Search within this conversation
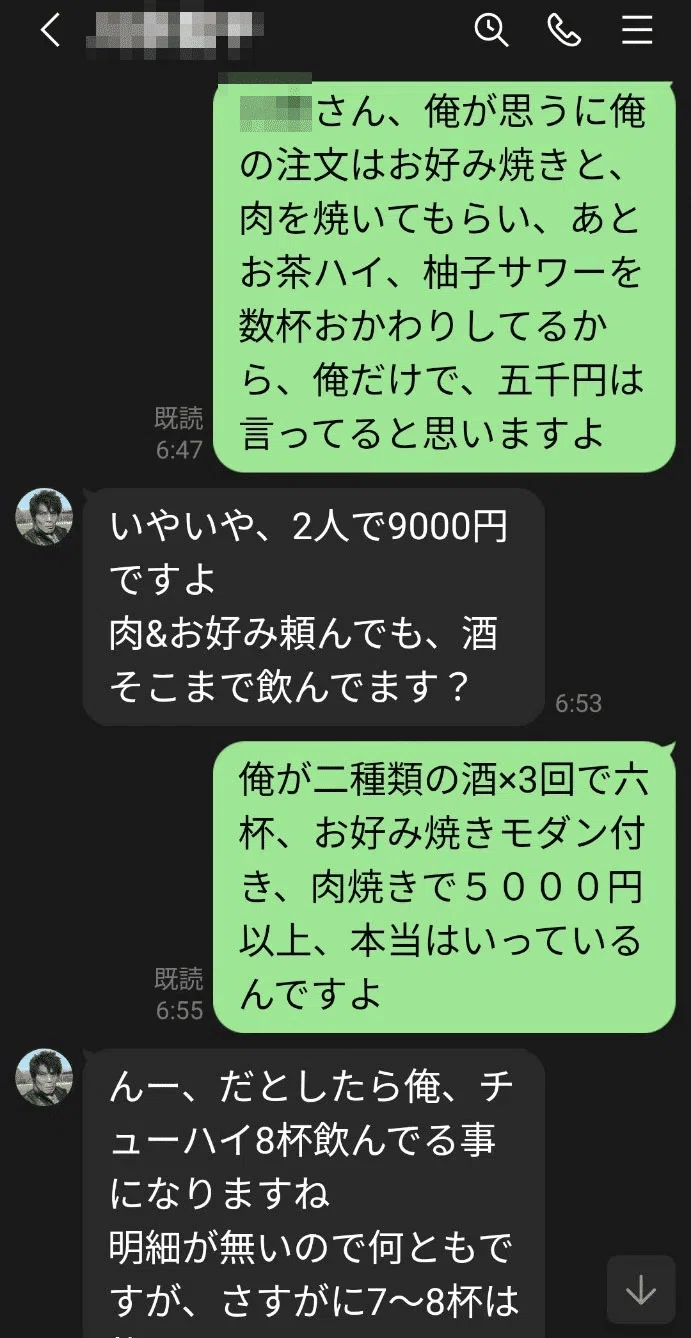This screenshot has height=1338, width=691. click(491, 31)
